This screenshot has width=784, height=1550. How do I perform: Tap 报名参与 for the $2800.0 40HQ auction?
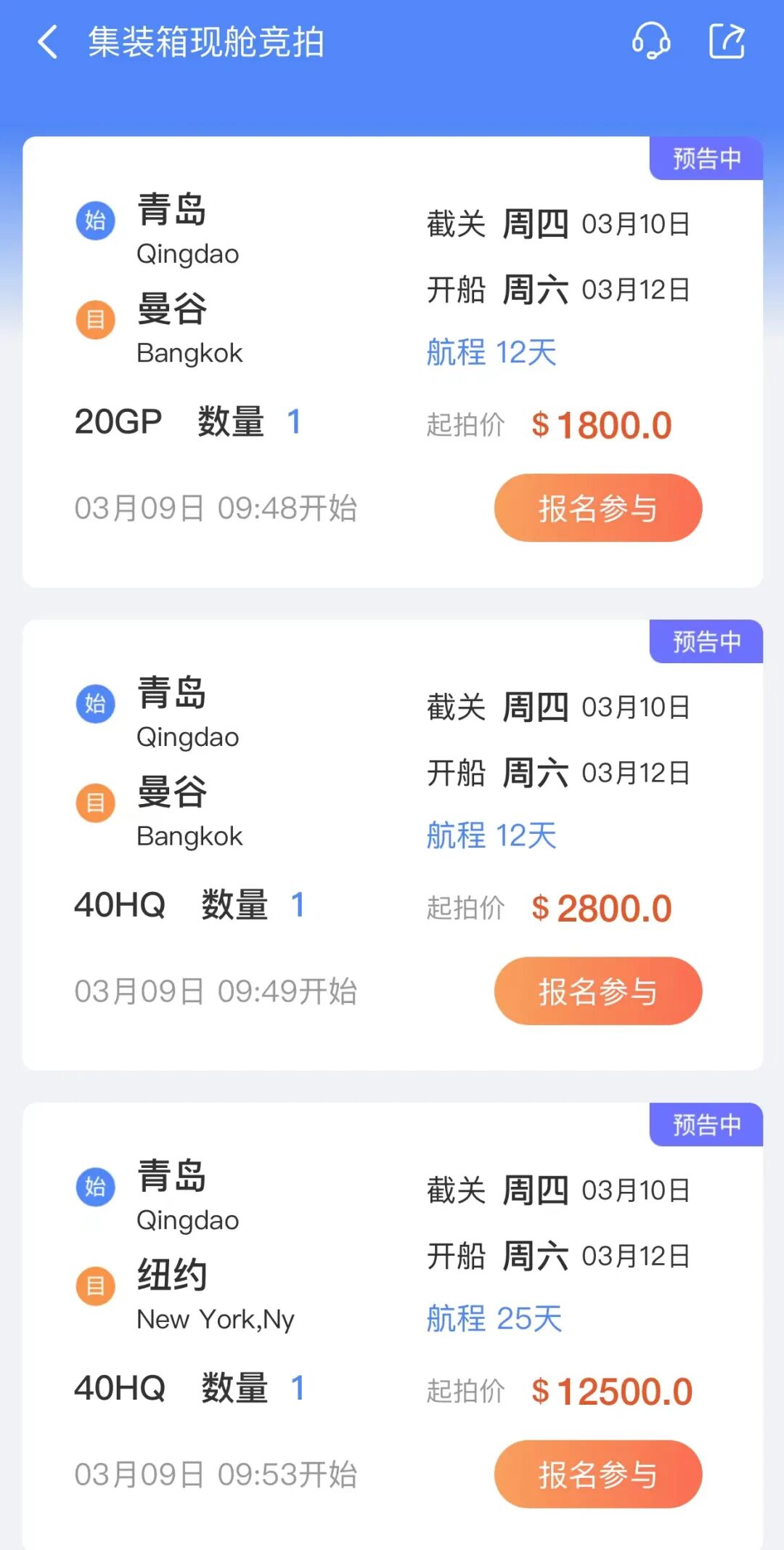597,991
